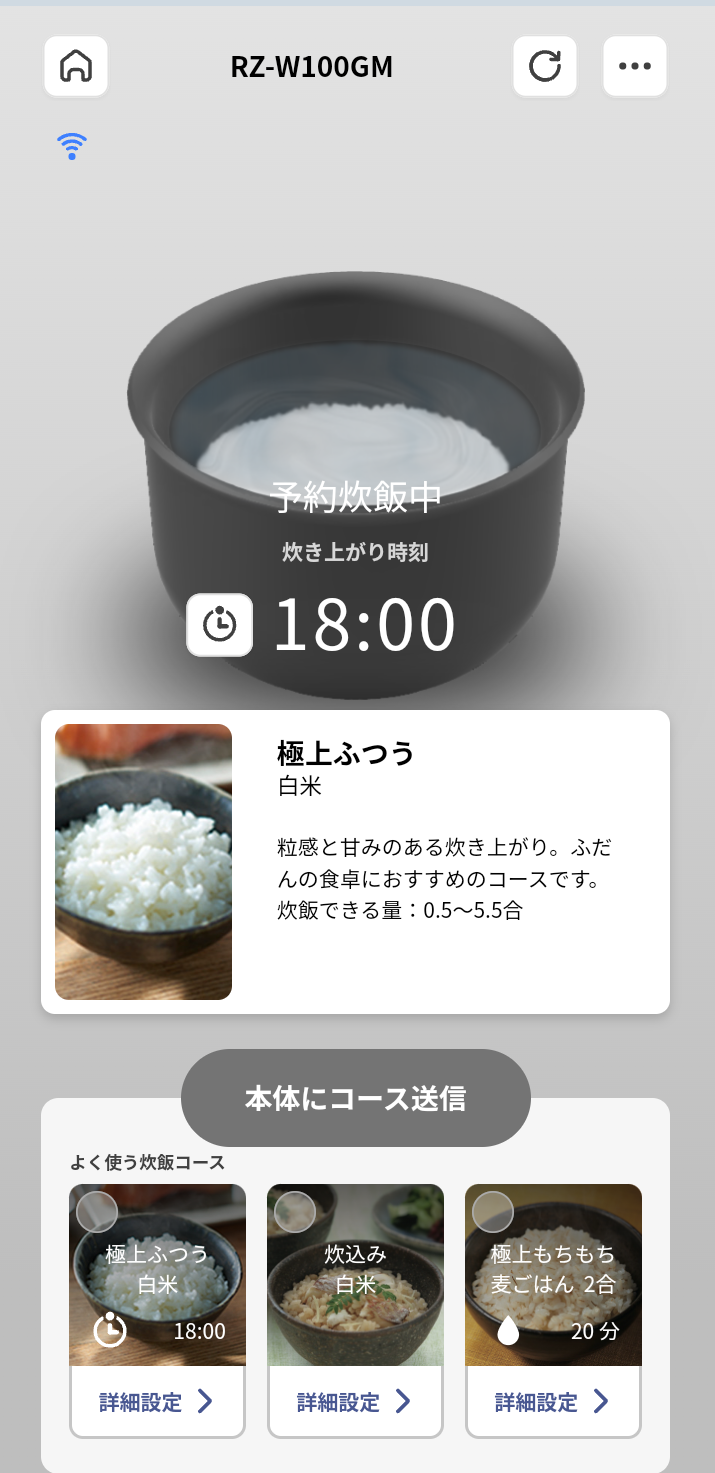Viewport: 715px width, 1473px height.
Task: Refresh the rice cooker status
Action: pyautogui.click(x=545, y=66)
